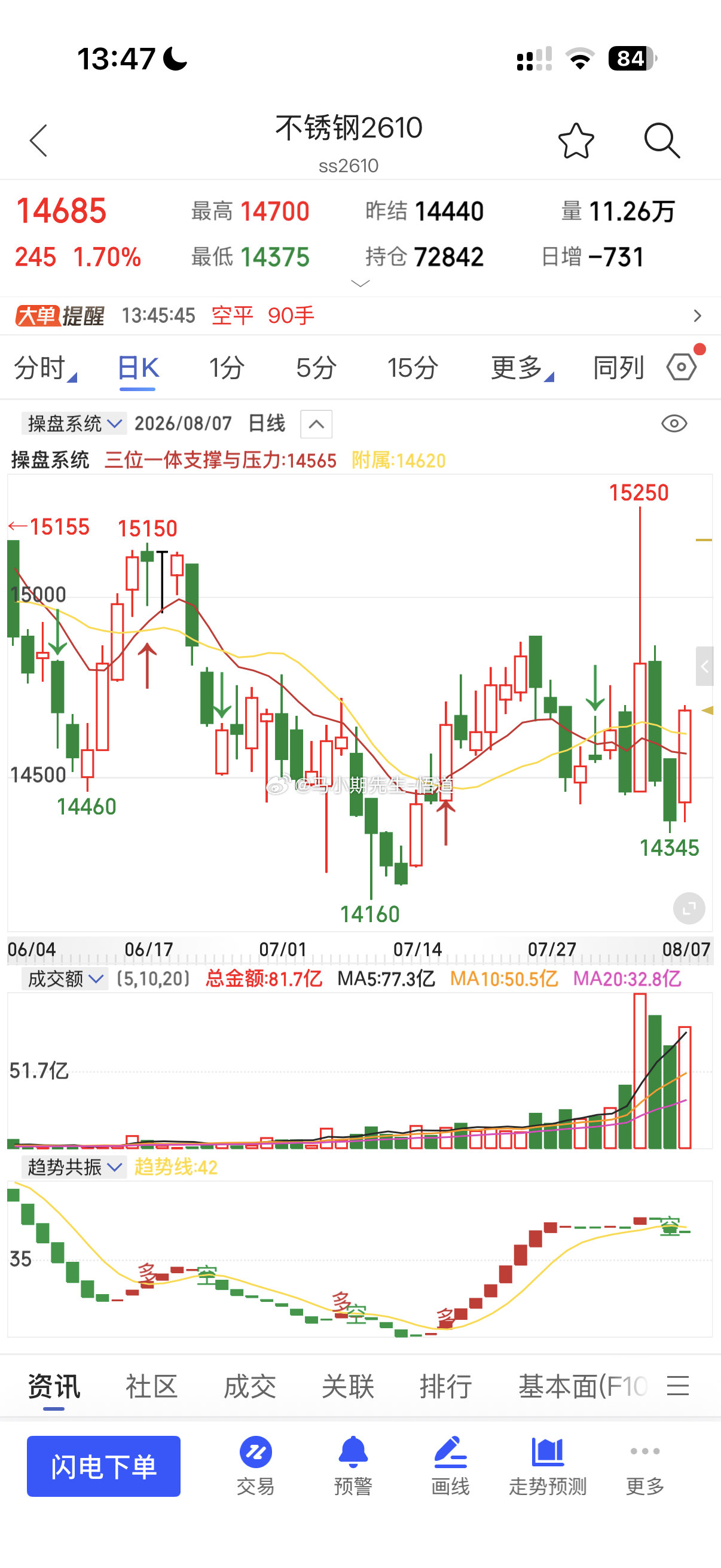
Task: Open the 预警 bell alert
Action: point(353,1466)
